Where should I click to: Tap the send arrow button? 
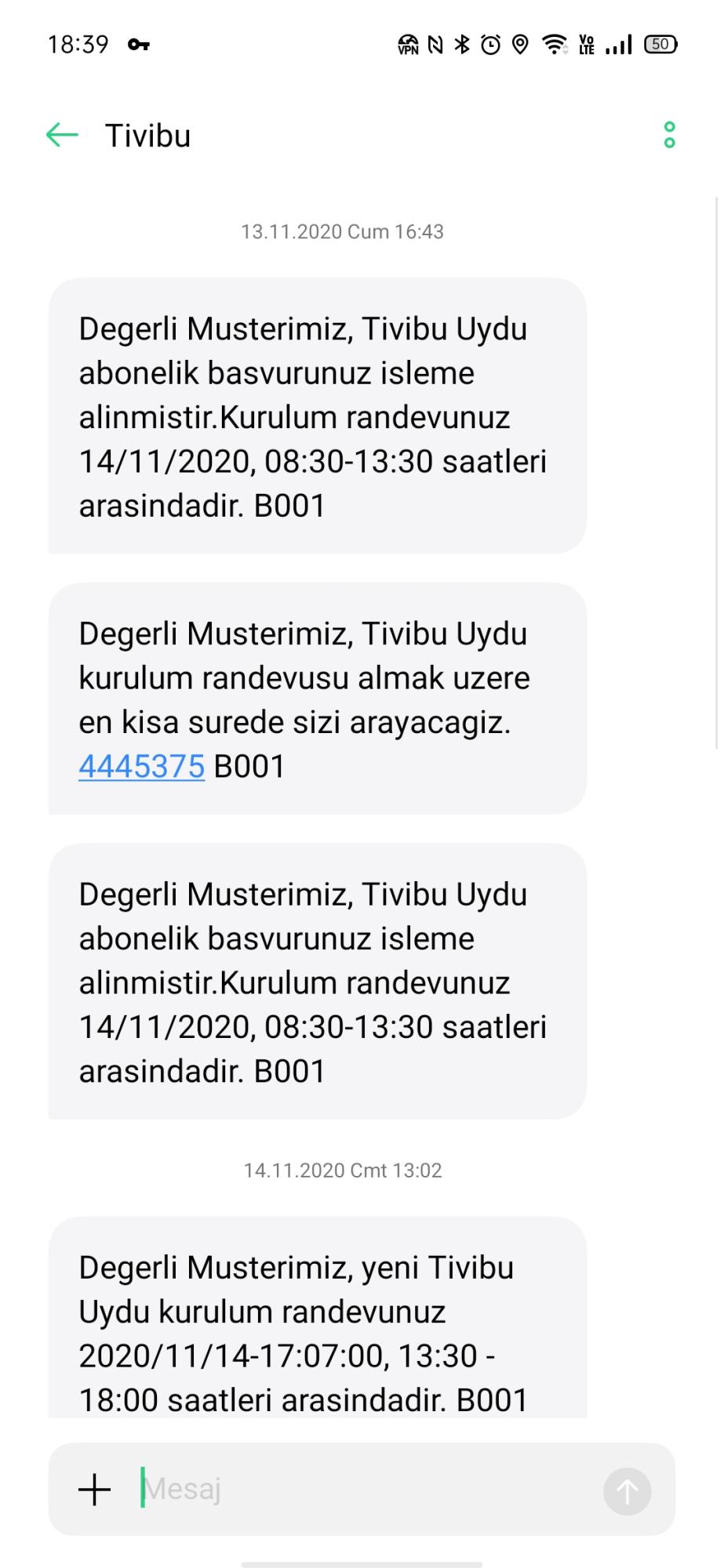pos(627,1490)
